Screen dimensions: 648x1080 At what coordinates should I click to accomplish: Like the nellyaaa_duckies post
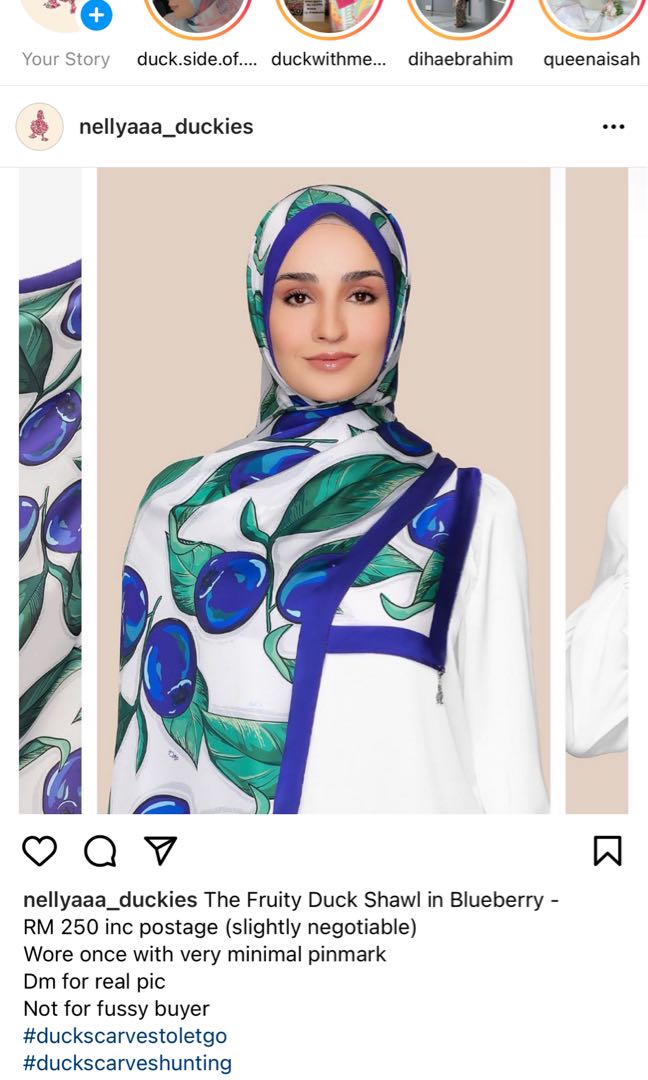40,851
